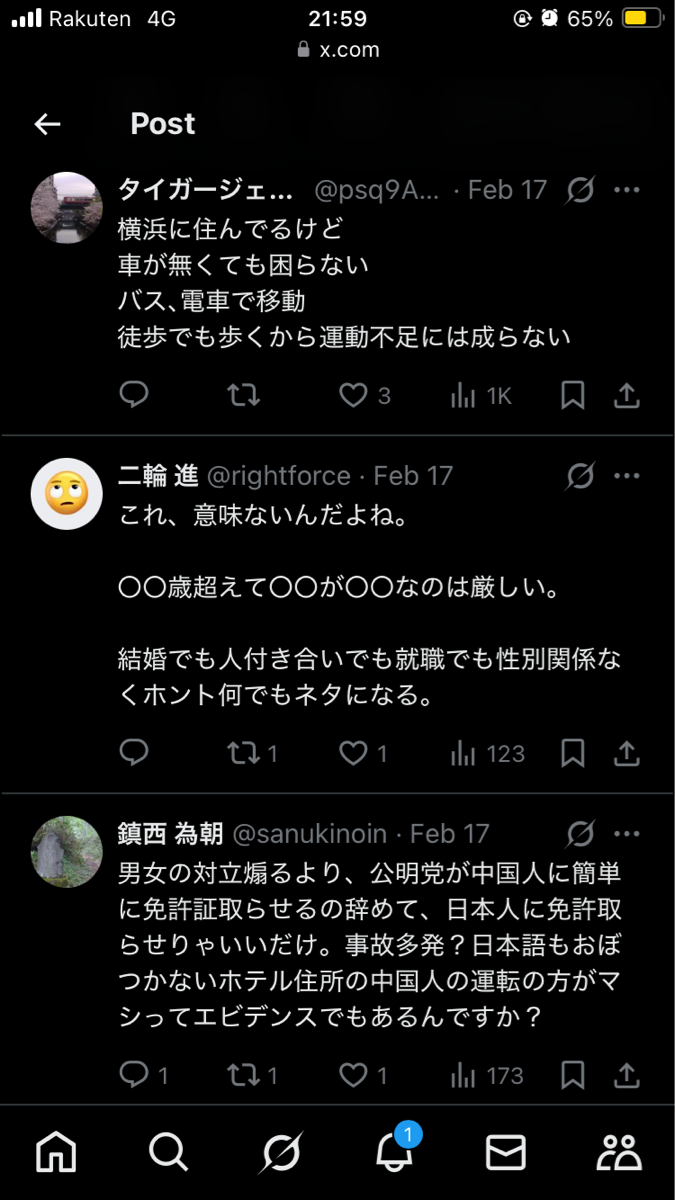The height and width of the screenshot is (1200, 675).
Task: Open more options on 鎮西 為朝 post
Action: click(x=627, y=834)
